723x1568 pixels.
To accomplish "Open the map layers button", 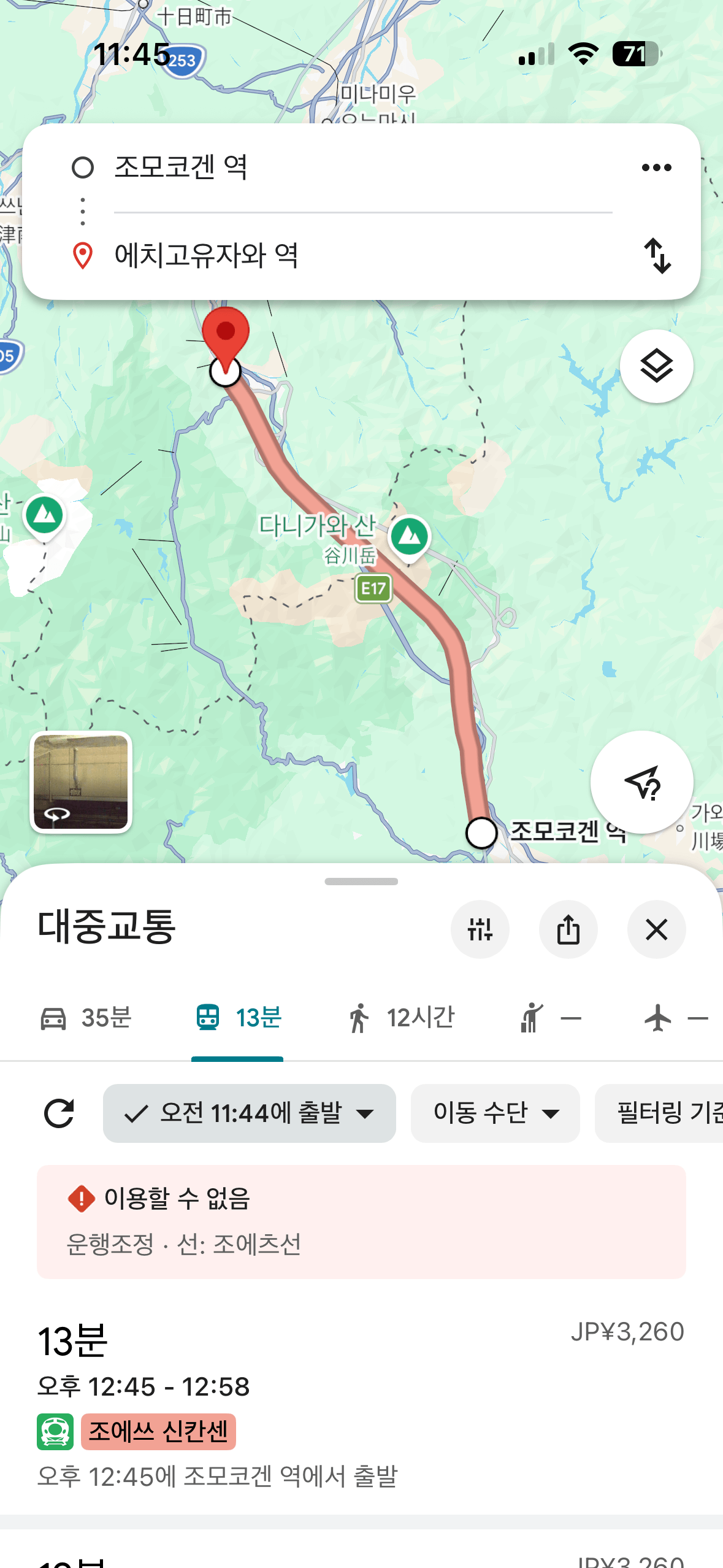I will (x=656, y=366).
